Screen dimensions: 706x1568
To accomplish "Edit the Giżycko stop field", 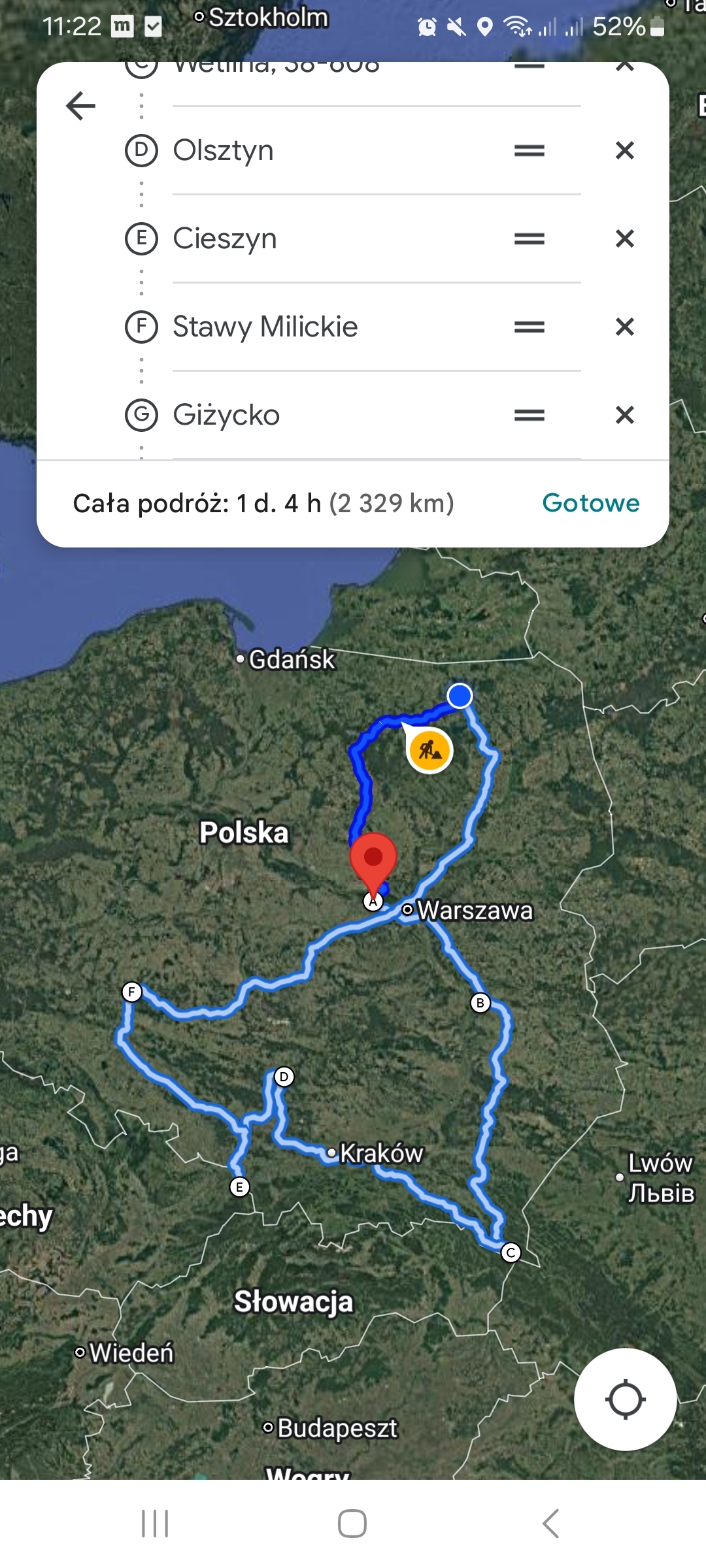I will tap(327, 415).
